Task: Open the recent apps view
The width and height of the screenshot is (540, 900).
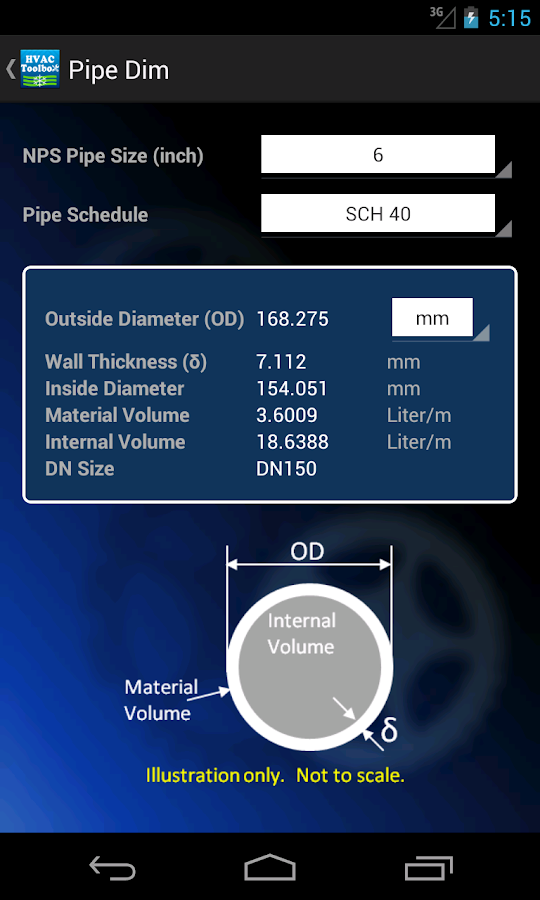Action: coord(428,867)
